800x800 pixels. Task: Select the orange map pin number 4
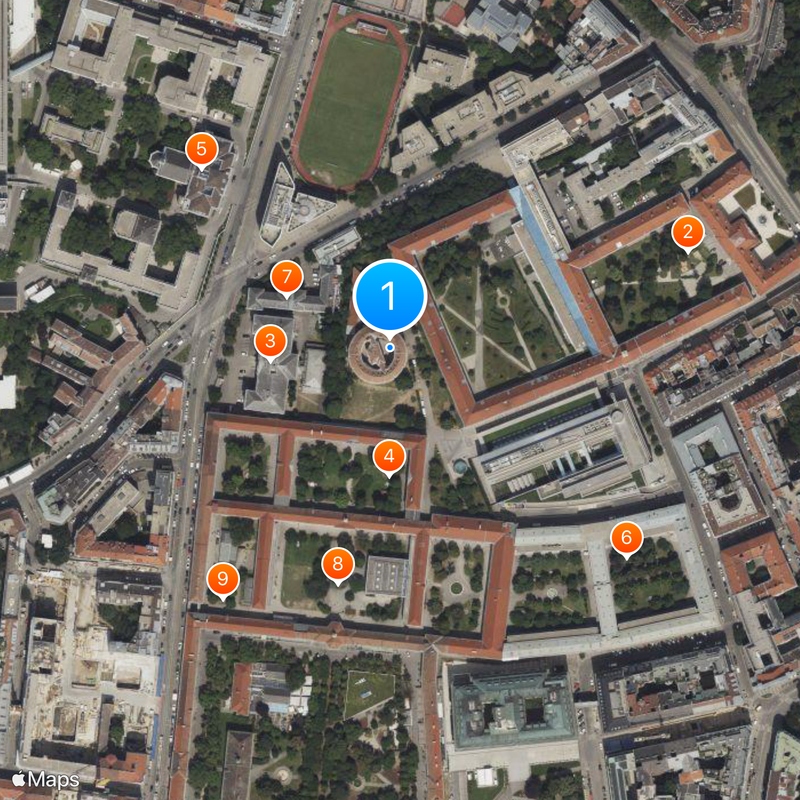[389, 457]
